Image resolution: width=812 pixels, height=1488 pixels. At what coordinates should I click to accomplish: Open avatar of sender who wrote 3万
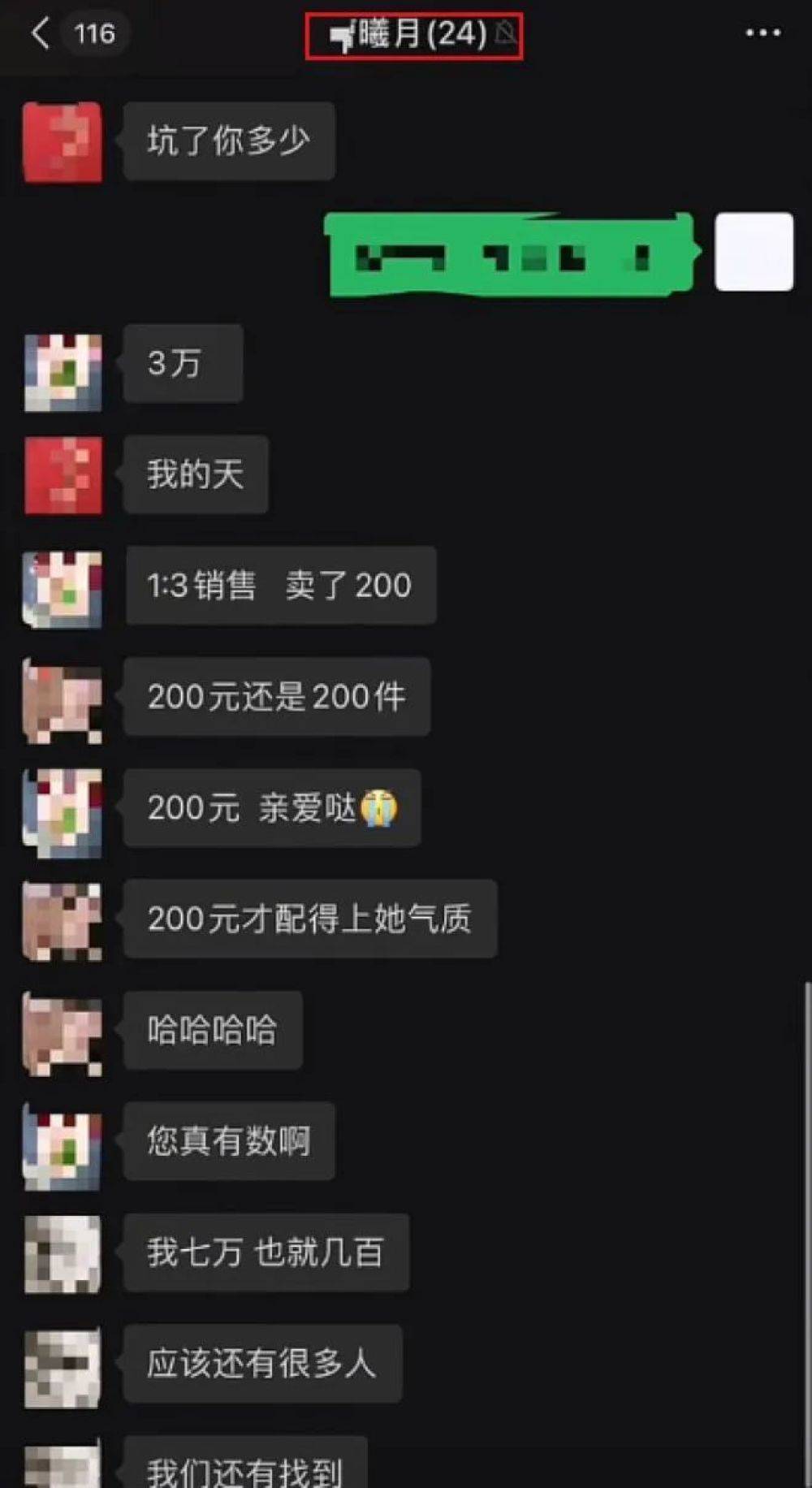(63, 371)
